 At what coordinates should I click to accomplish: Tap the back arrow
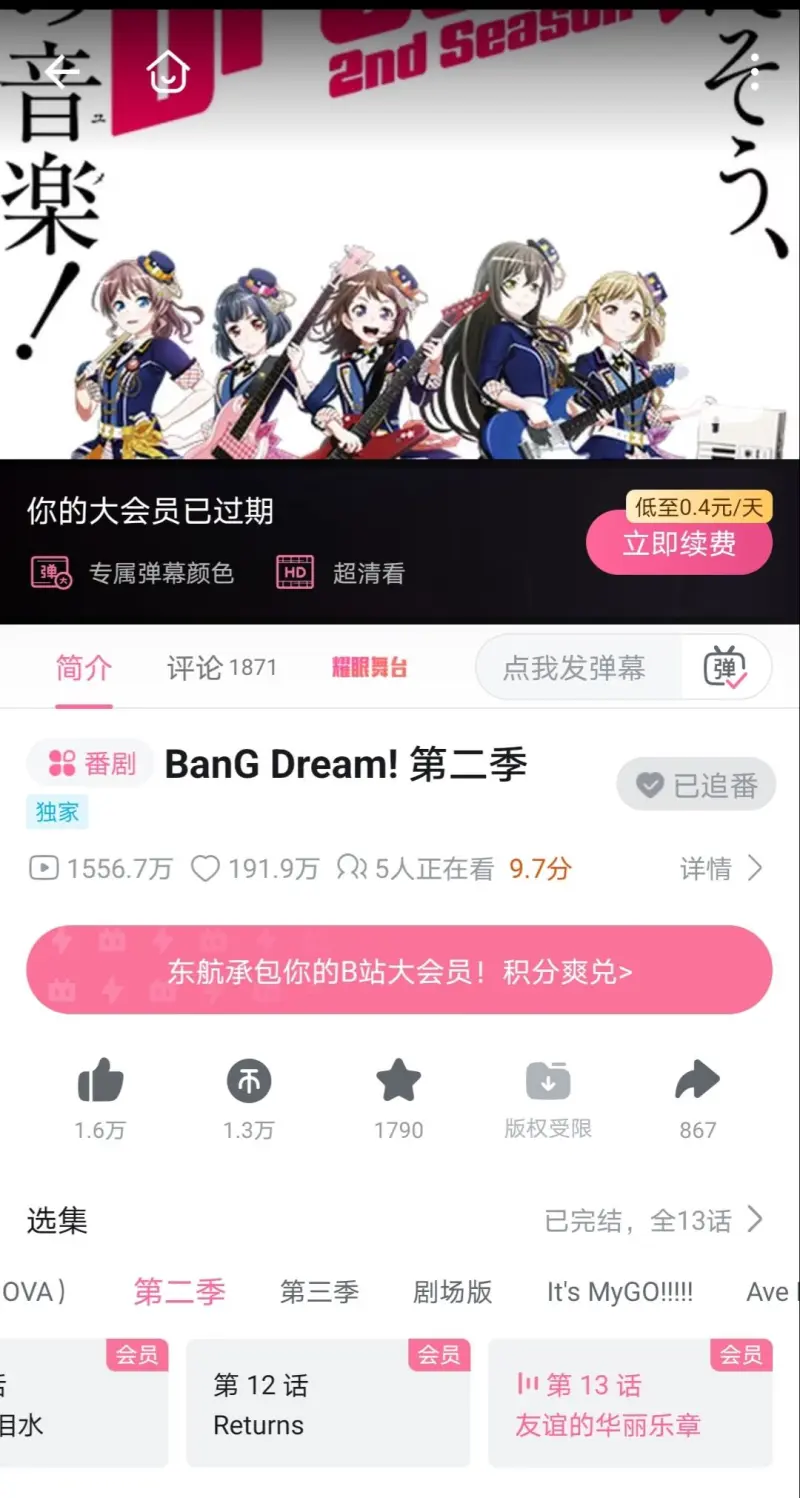click(62, 71)
